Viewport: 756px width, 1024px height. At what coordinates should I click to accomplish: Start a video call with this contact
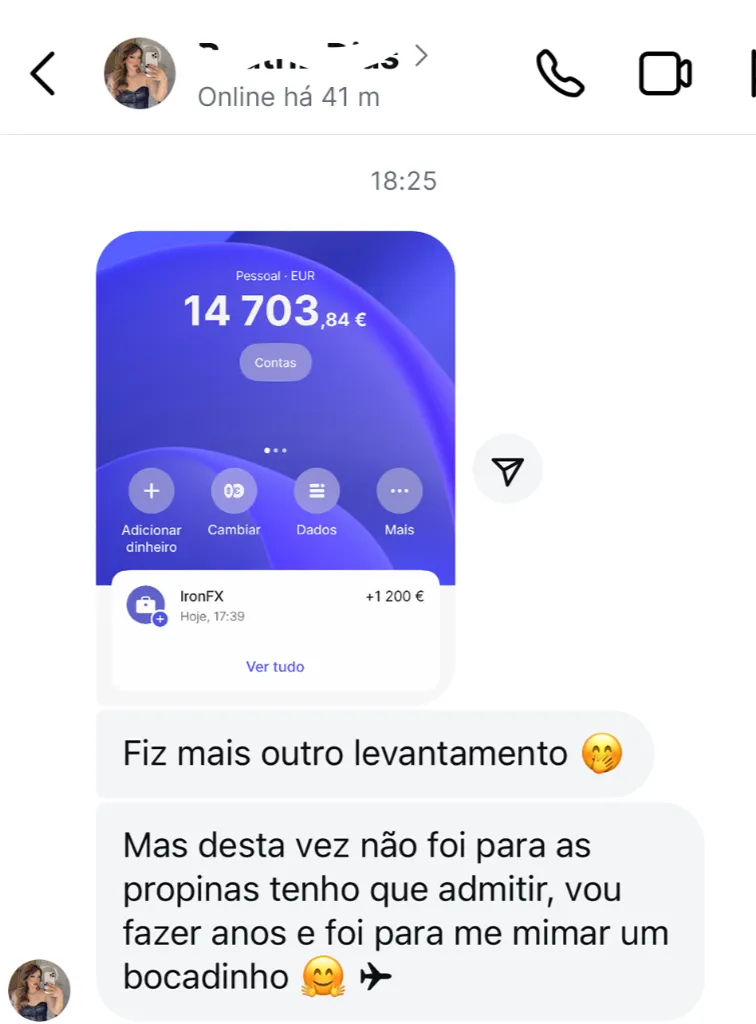coord(664,72)
